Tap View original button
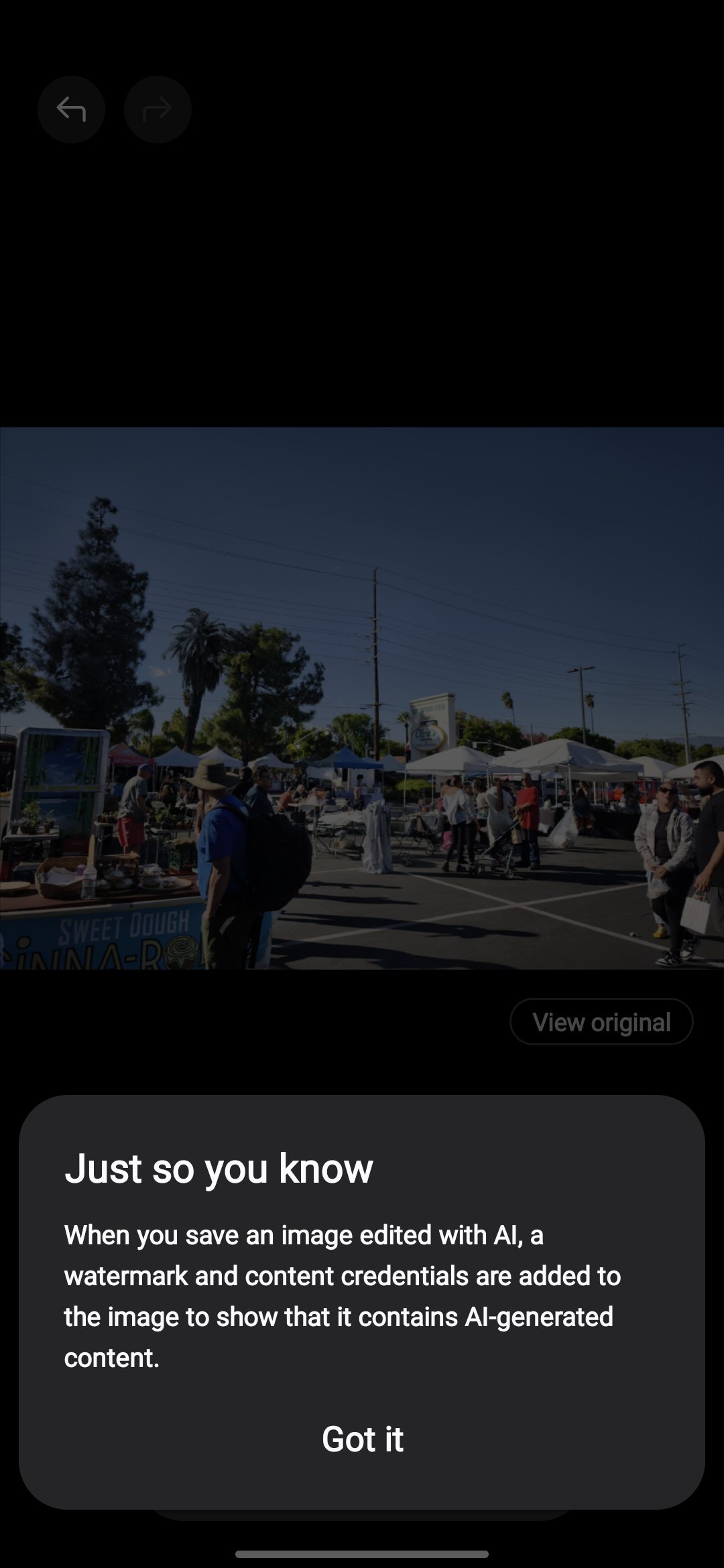Image resolution: width=724 pixels, height=1568 pixels. click(x=601, y=1022)
